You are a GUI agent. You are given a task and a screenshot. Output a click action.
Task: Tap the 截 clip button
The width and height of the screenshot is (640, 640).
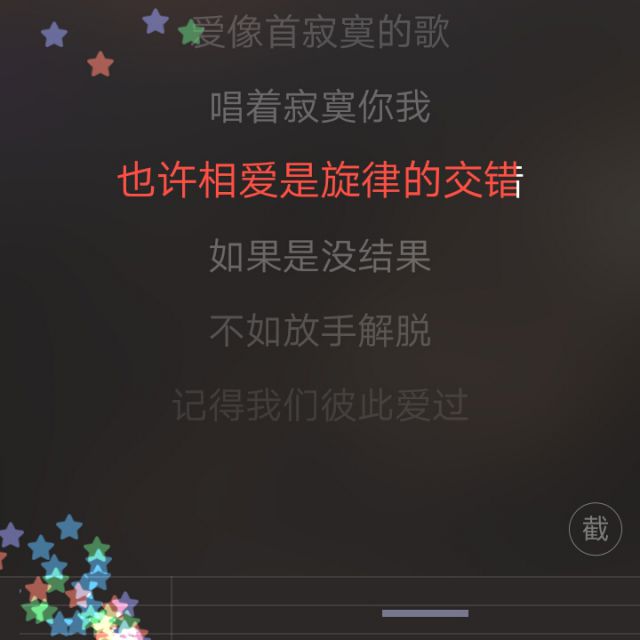(x=595, y=529)
